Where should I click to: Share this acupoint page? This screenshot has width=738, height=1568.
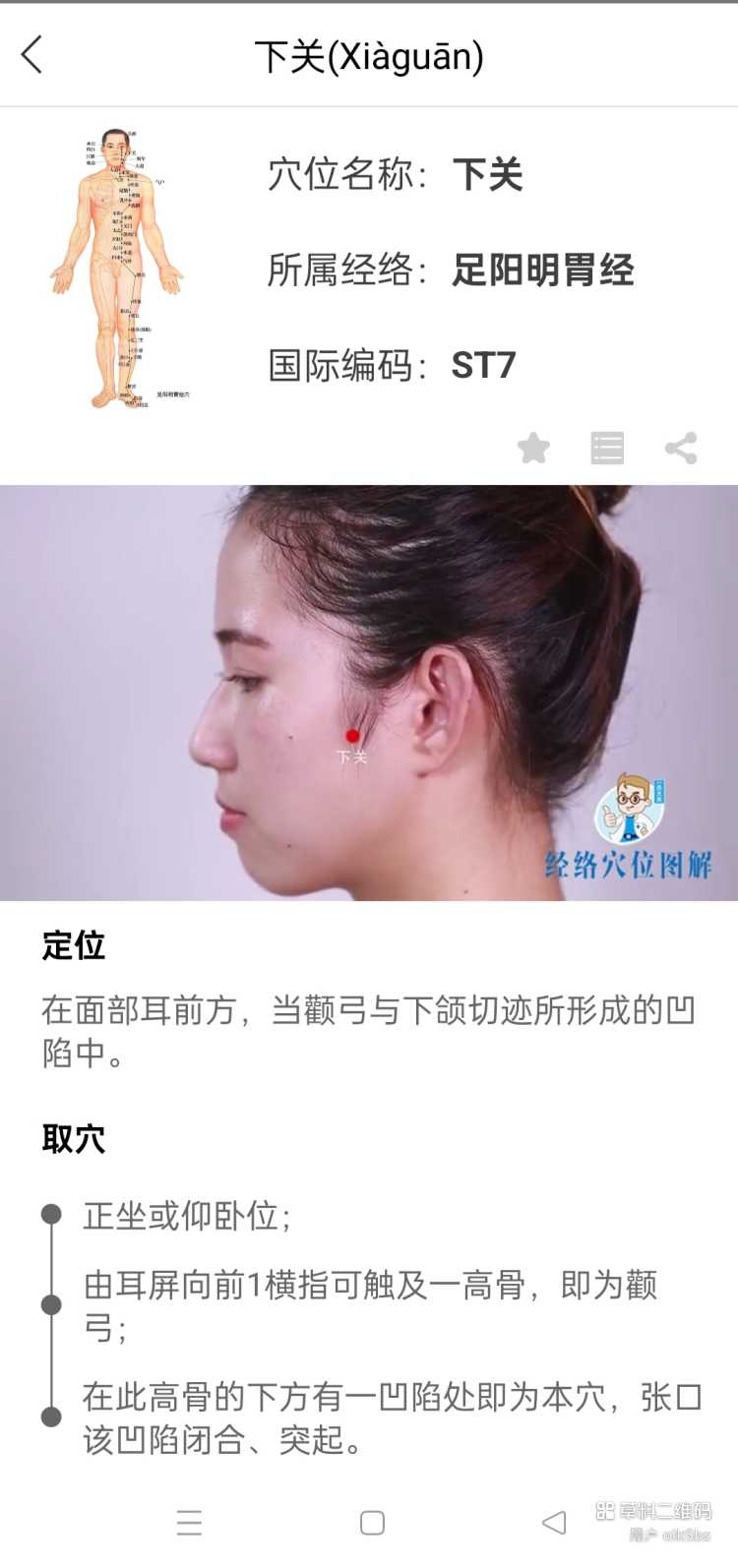tap(681, 449)
